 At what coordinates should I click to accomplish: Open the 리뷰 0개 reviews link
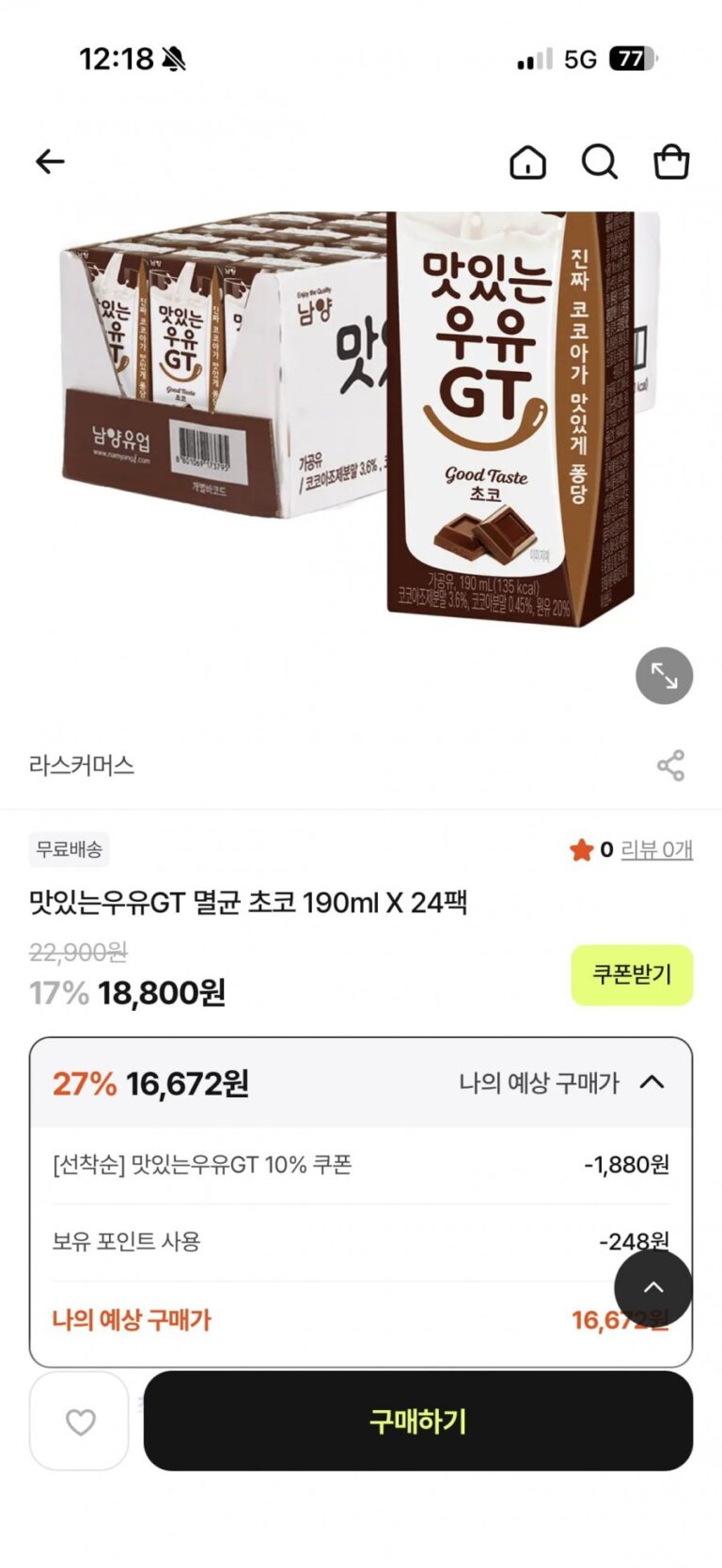coord(656,849)
